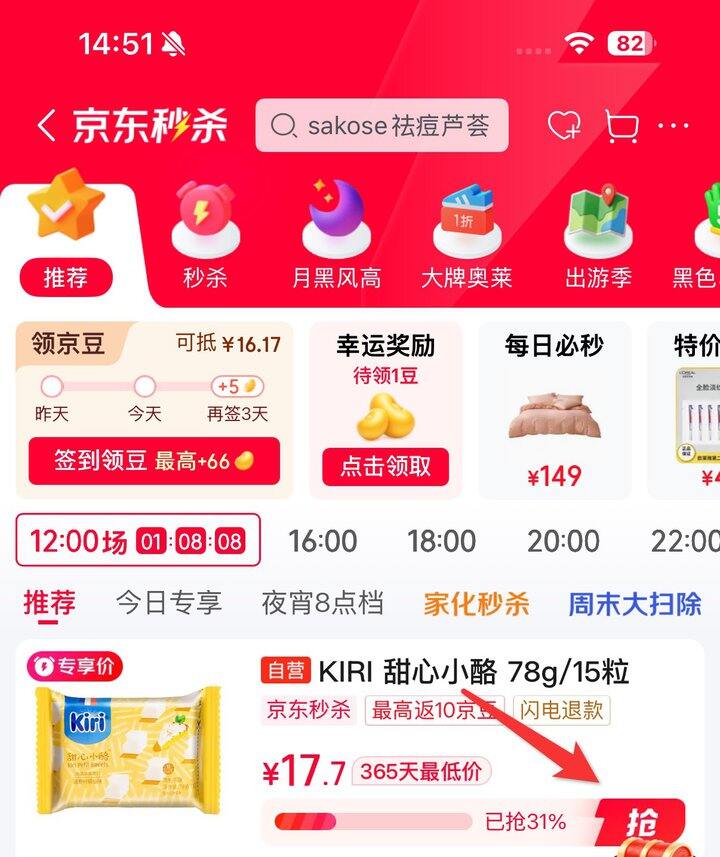This screenshot has height=857, width=720.
Task: Open the 夜宵8点档 tab
Action: [x=322, y=603]
